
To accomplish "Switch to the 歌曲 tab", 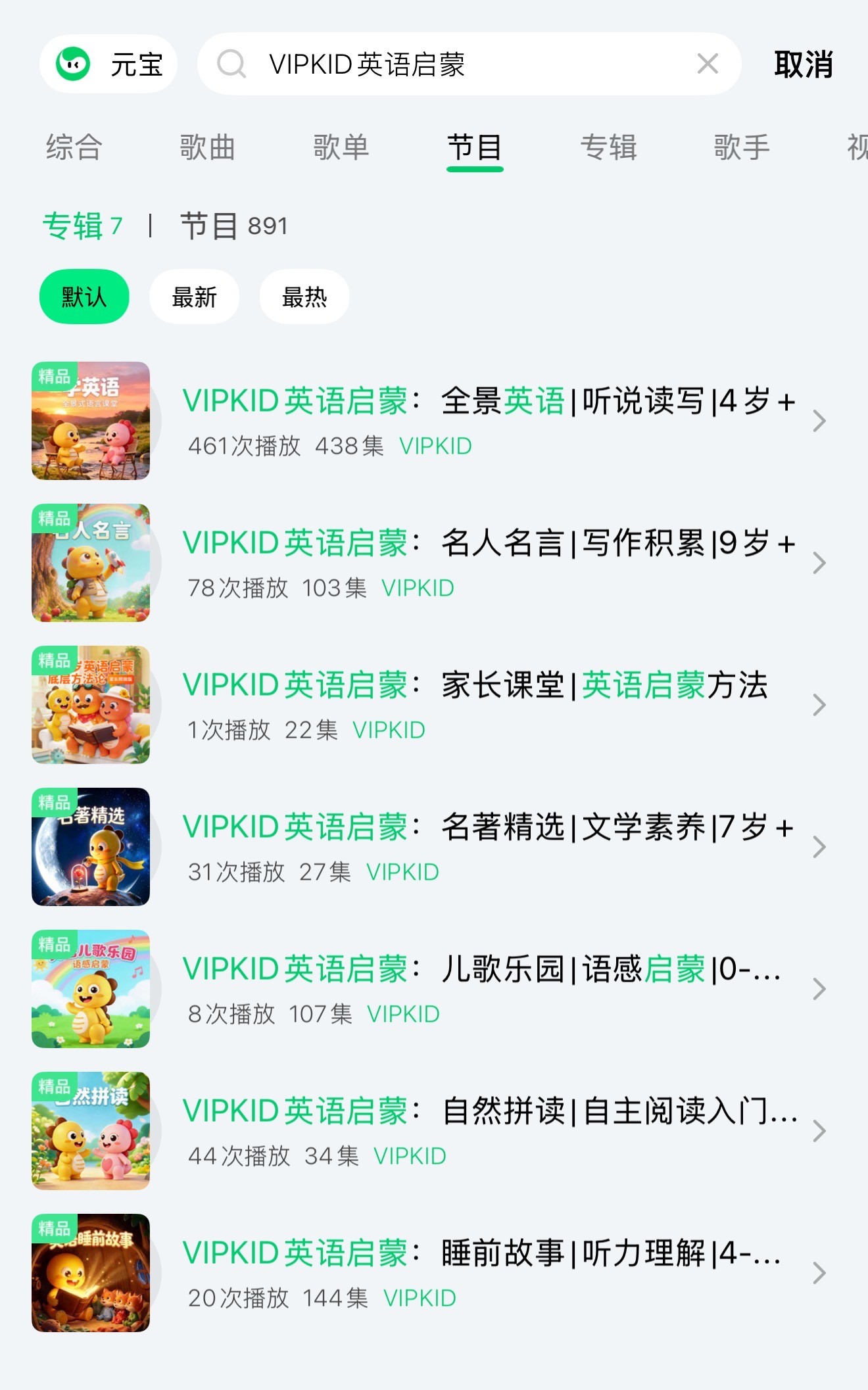I will (208, 147).
